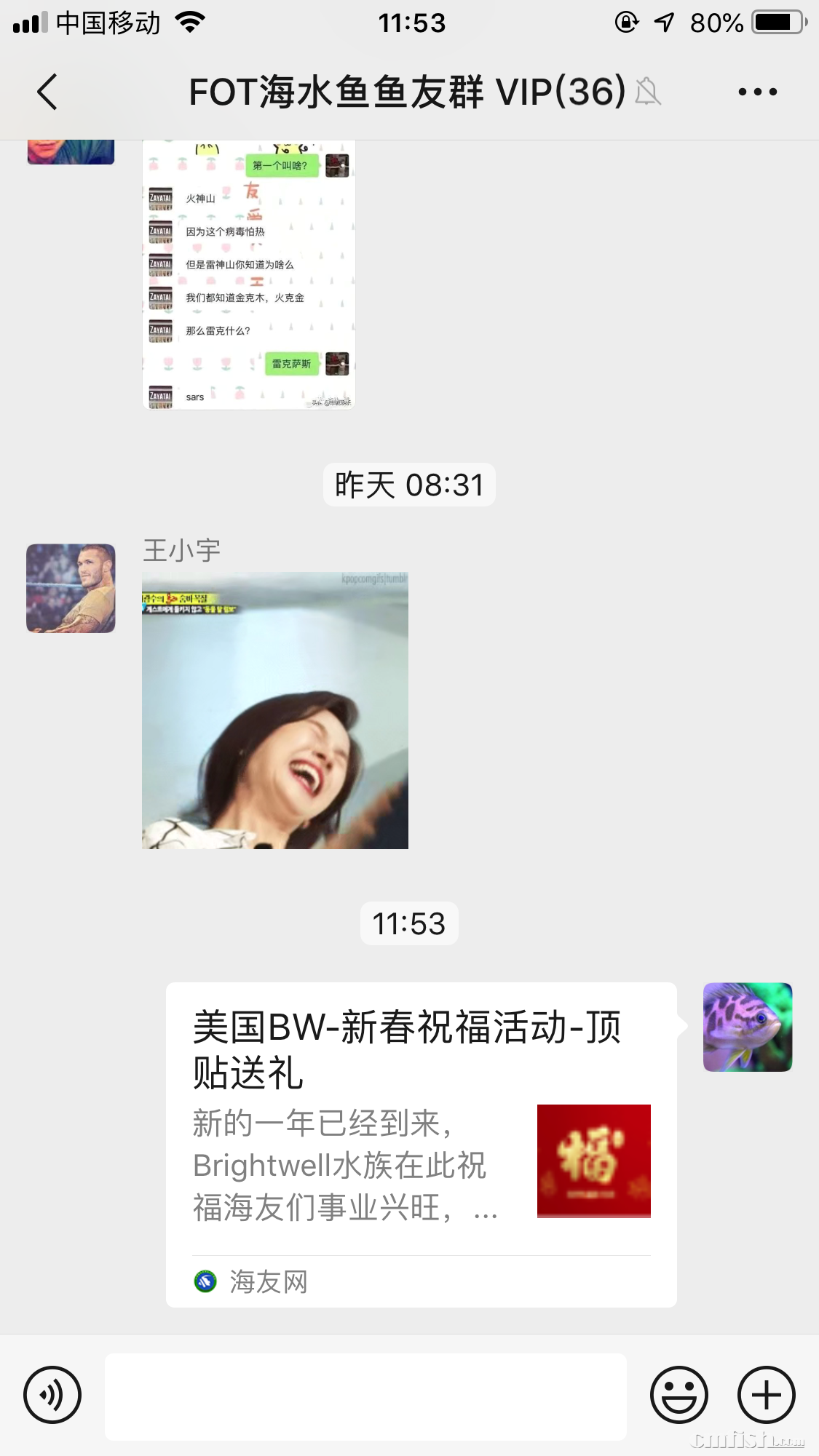Open the emoji sticker panel
This screenshot has width=819, height=1456.
click(678, 1395)
